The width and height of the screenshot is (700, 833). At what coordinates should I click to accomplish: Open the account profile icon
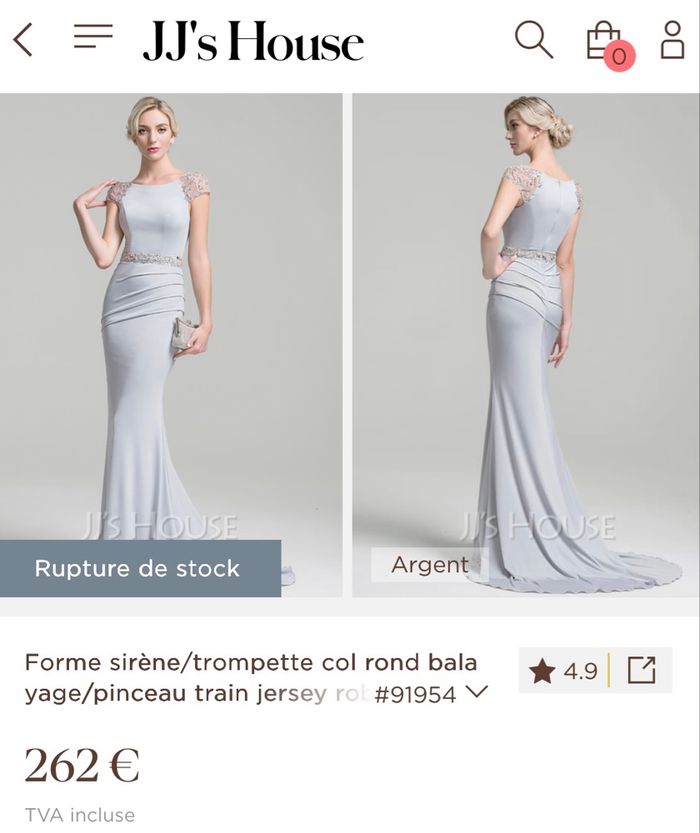(x=672, y=40)
